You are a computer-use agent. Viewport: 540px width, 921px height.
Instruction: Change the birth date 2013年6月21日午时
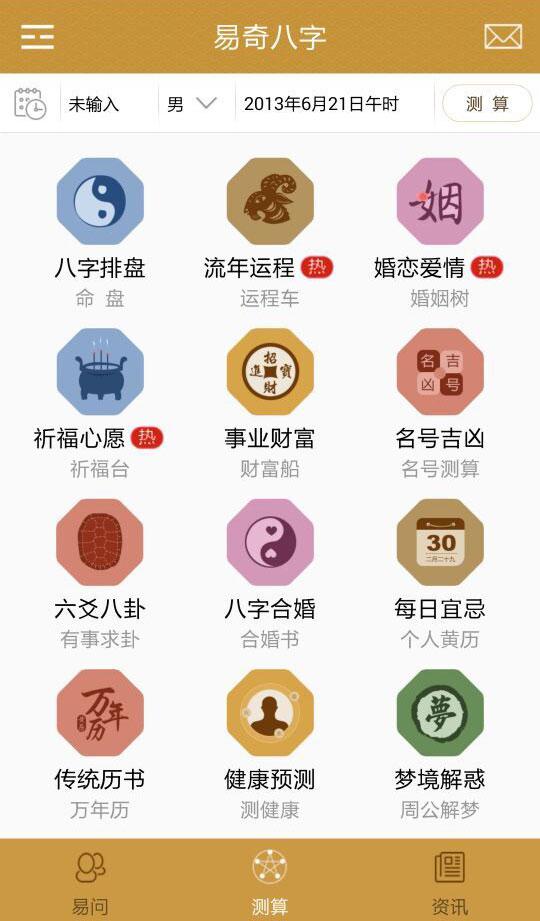[321, 105]
